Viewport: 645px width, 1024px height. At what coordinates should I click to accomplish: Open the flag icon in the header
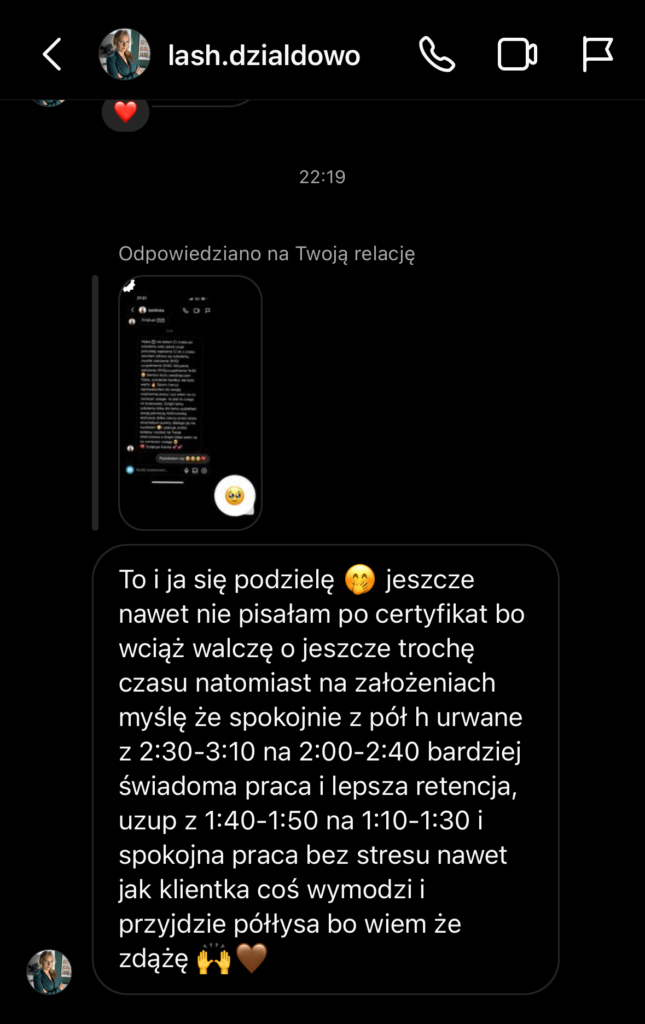(597, 54)
